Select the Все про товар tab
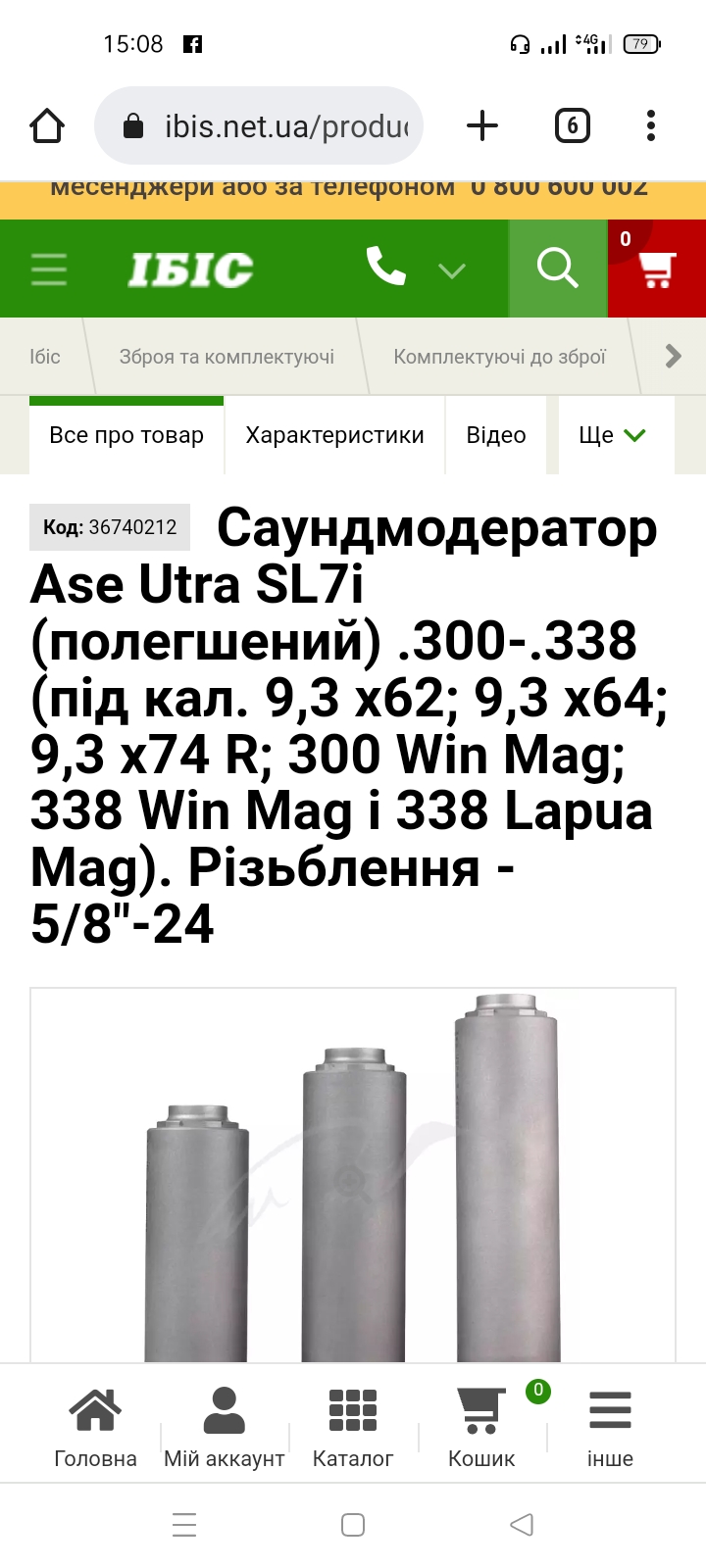Image resolution: width=706 pixels, height=1568 pixels. click(126, 435)
